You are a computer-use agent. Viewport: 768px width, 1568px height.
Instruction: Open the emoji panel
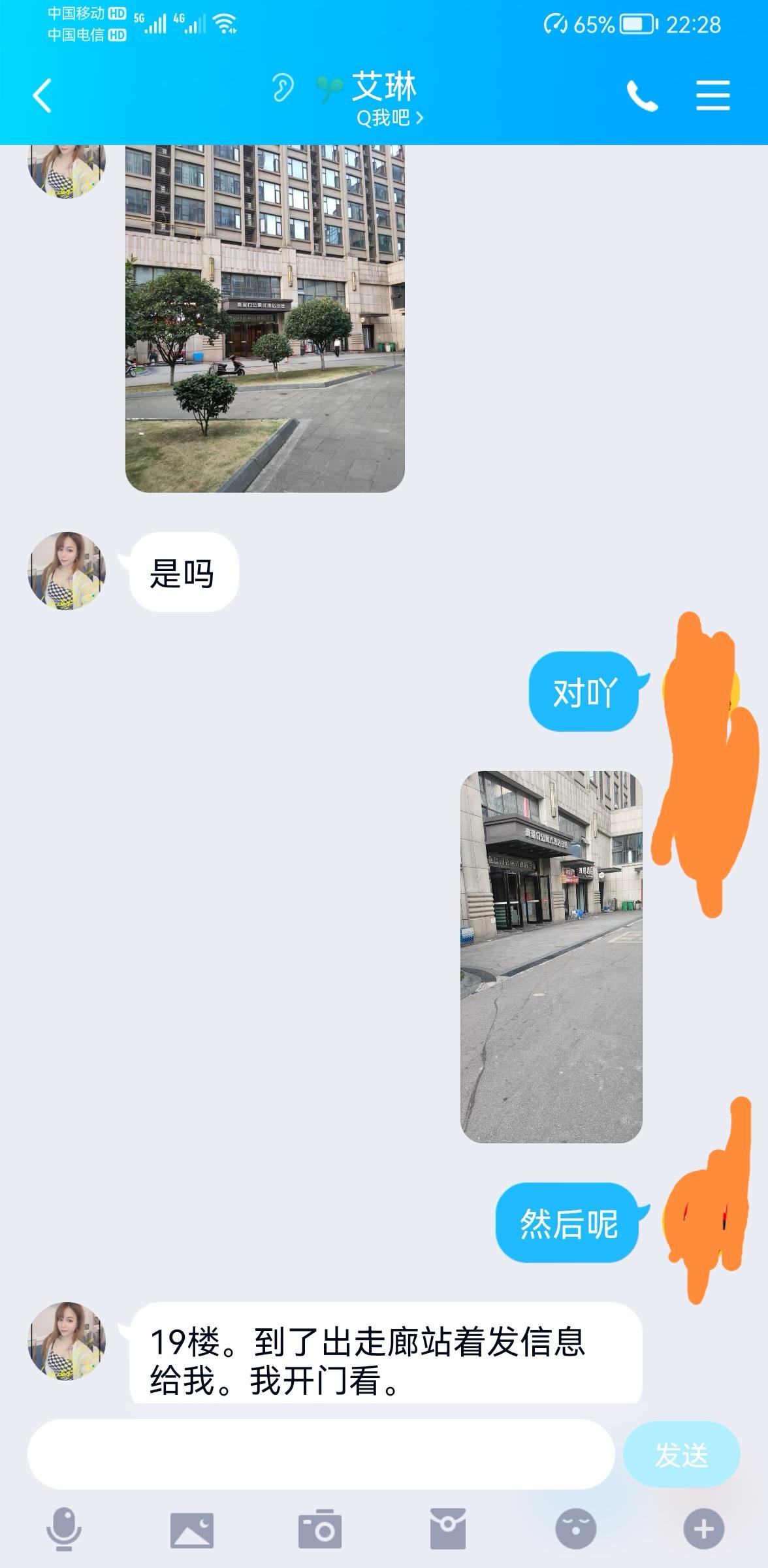coord(575,1529)
